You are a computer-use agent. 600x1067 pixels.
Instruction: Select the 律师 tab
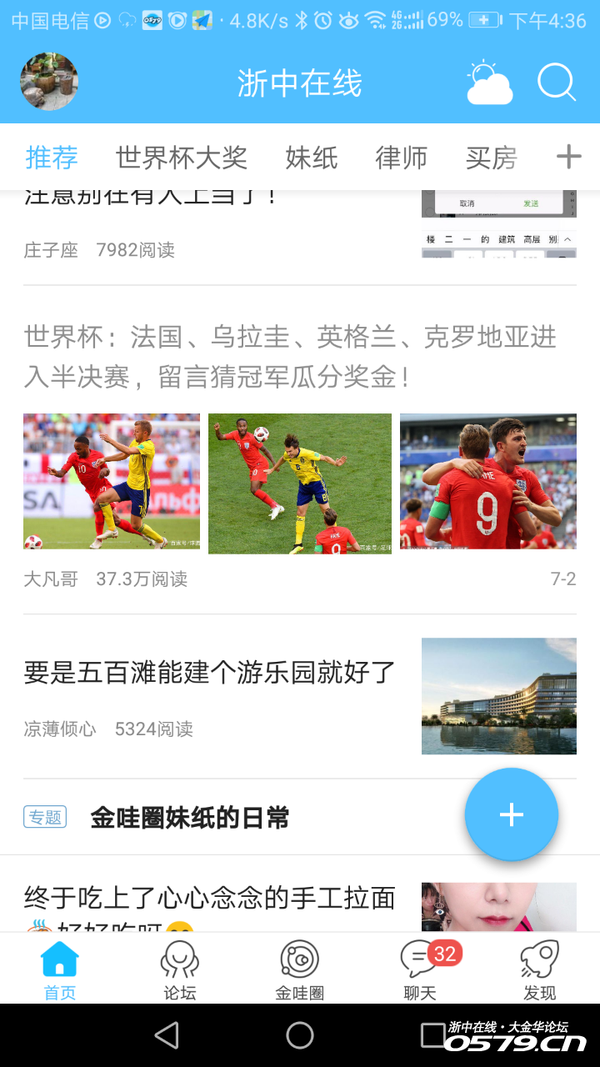401,157
